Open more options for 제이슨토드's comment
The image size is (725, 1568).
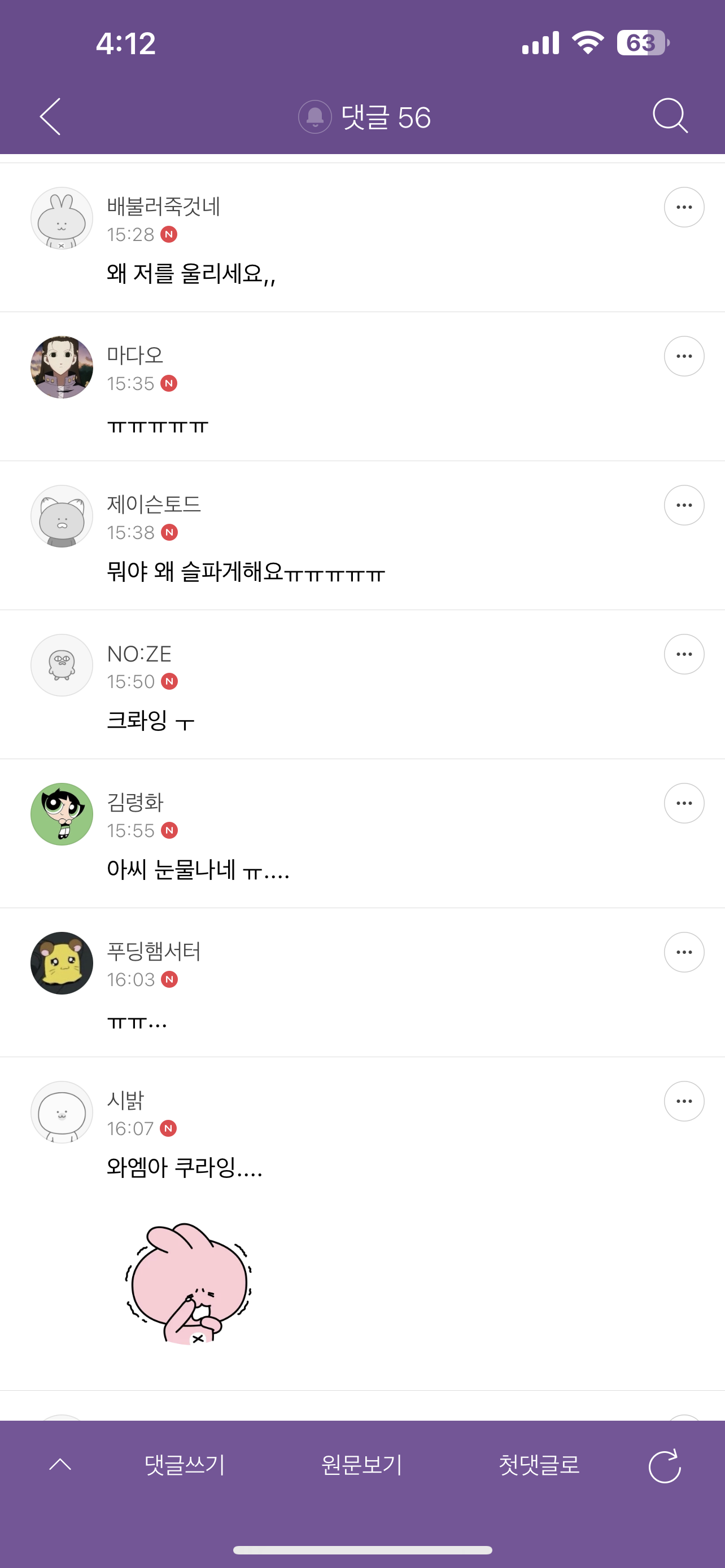[x=684, y=505]
